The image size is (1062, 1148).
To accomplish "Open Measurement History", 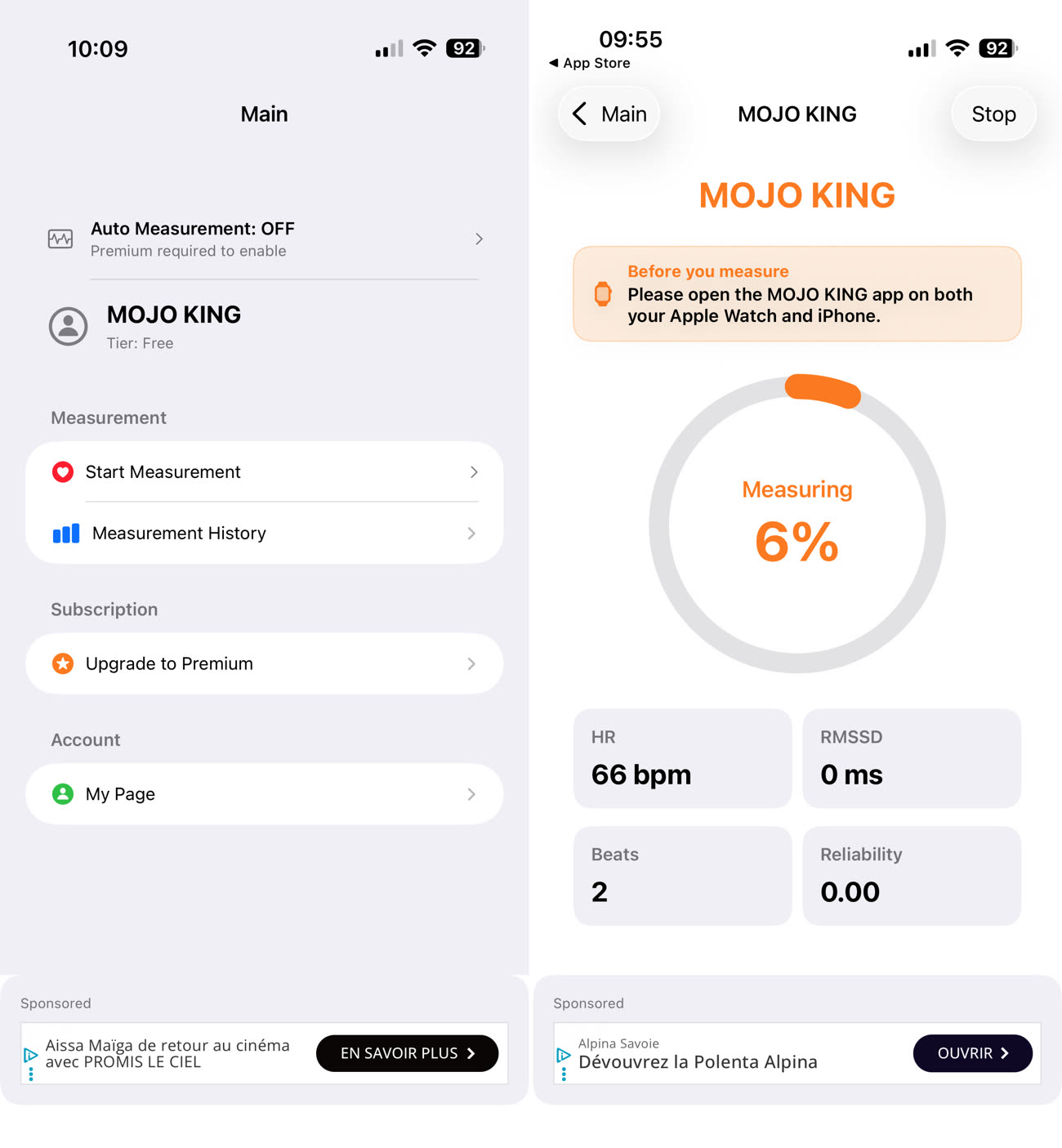I will 264,534.
